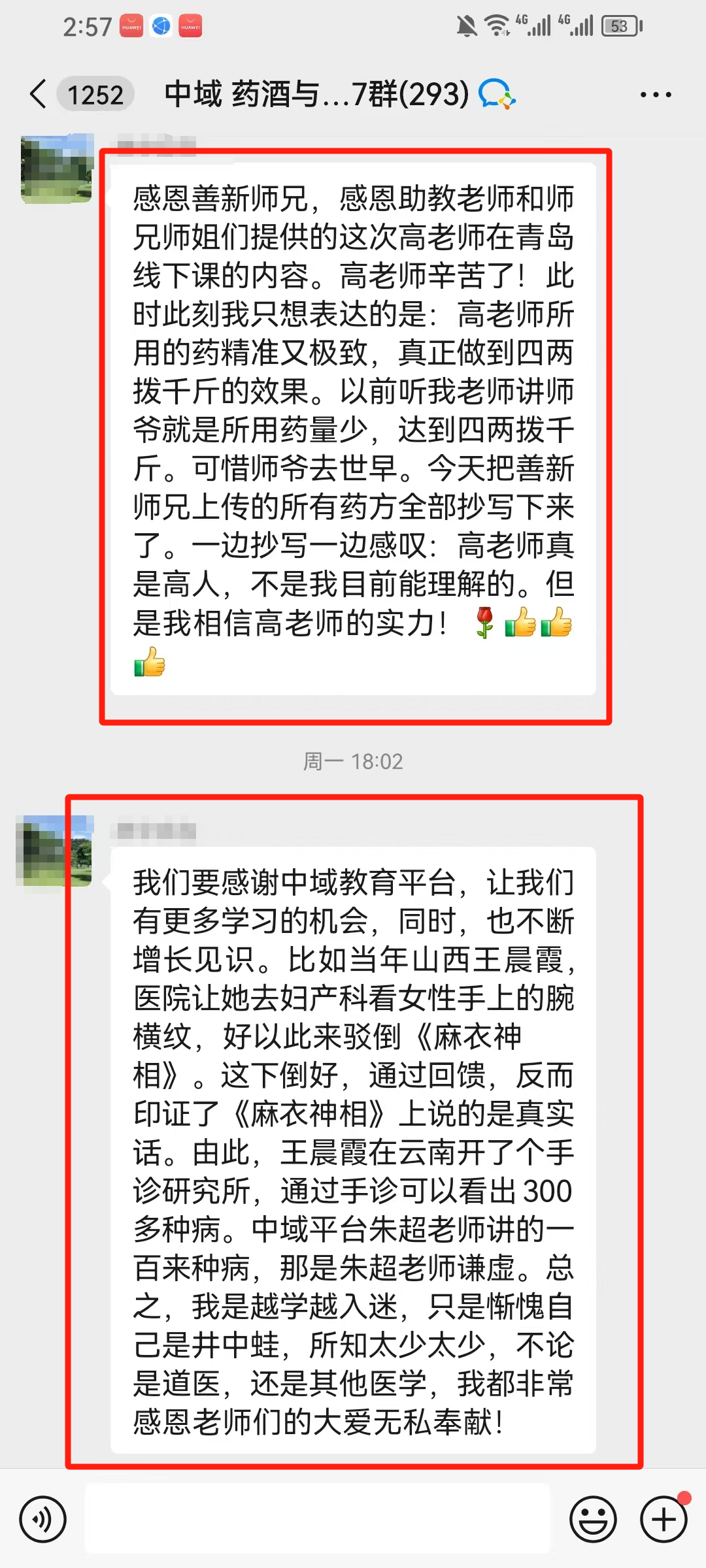Open avatar of sender thanking 中域教育平台
The image size is (706, 1568).
pos(55,851)
